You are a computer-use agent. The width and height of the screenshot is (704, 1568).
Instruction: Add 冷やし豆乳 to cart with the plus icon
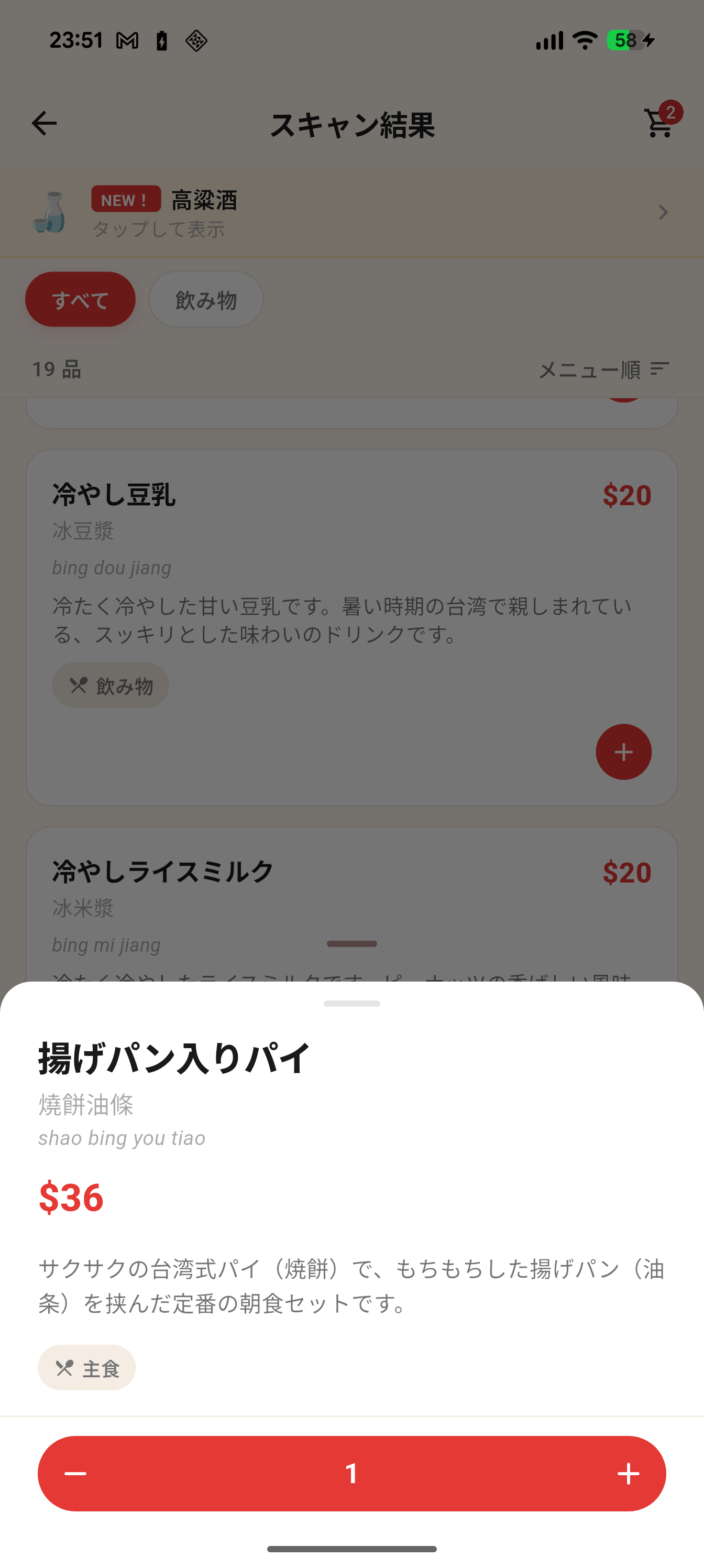tap(624, 753)
